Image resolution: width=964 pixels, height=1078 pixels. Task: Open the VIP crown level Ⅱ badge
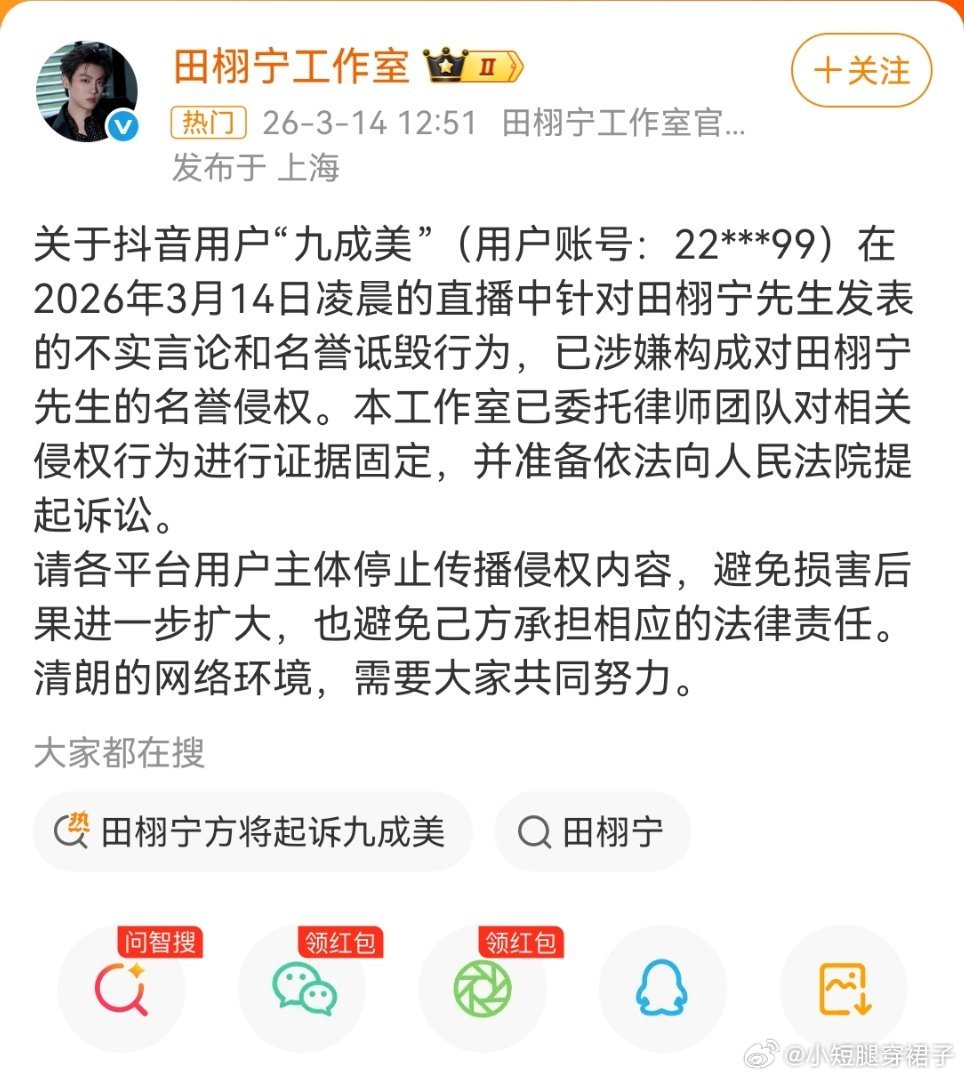474,67
